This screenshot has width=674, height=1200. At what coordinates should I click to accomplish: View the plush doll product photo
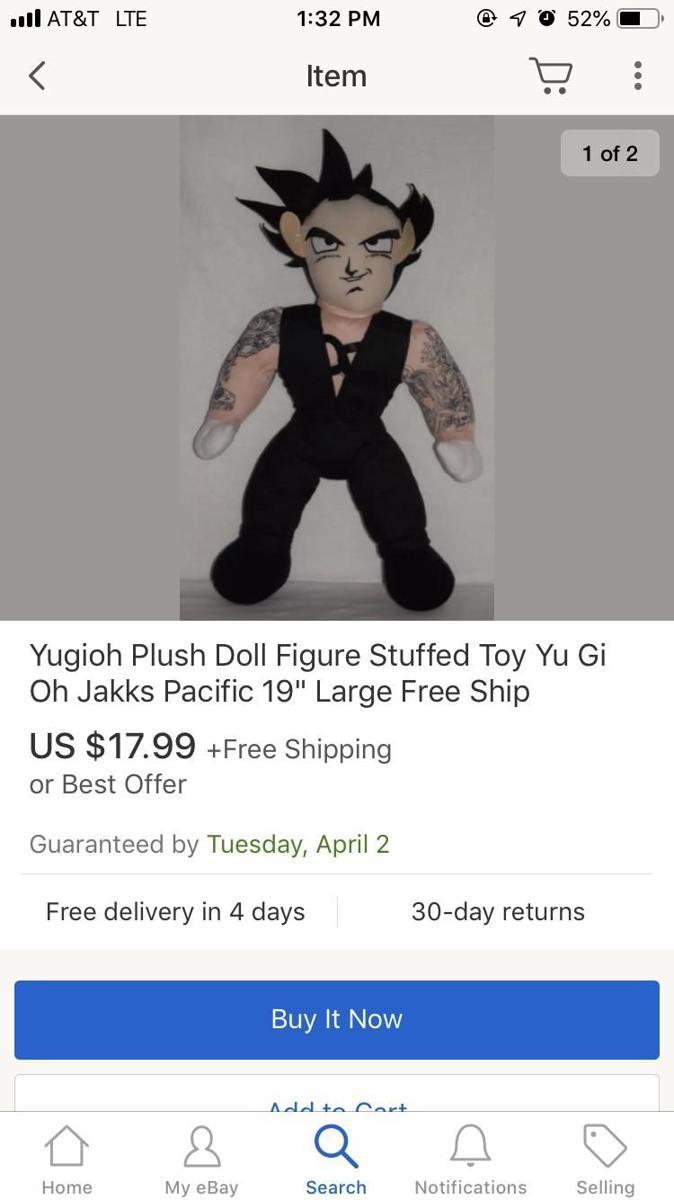pos(336,367)
